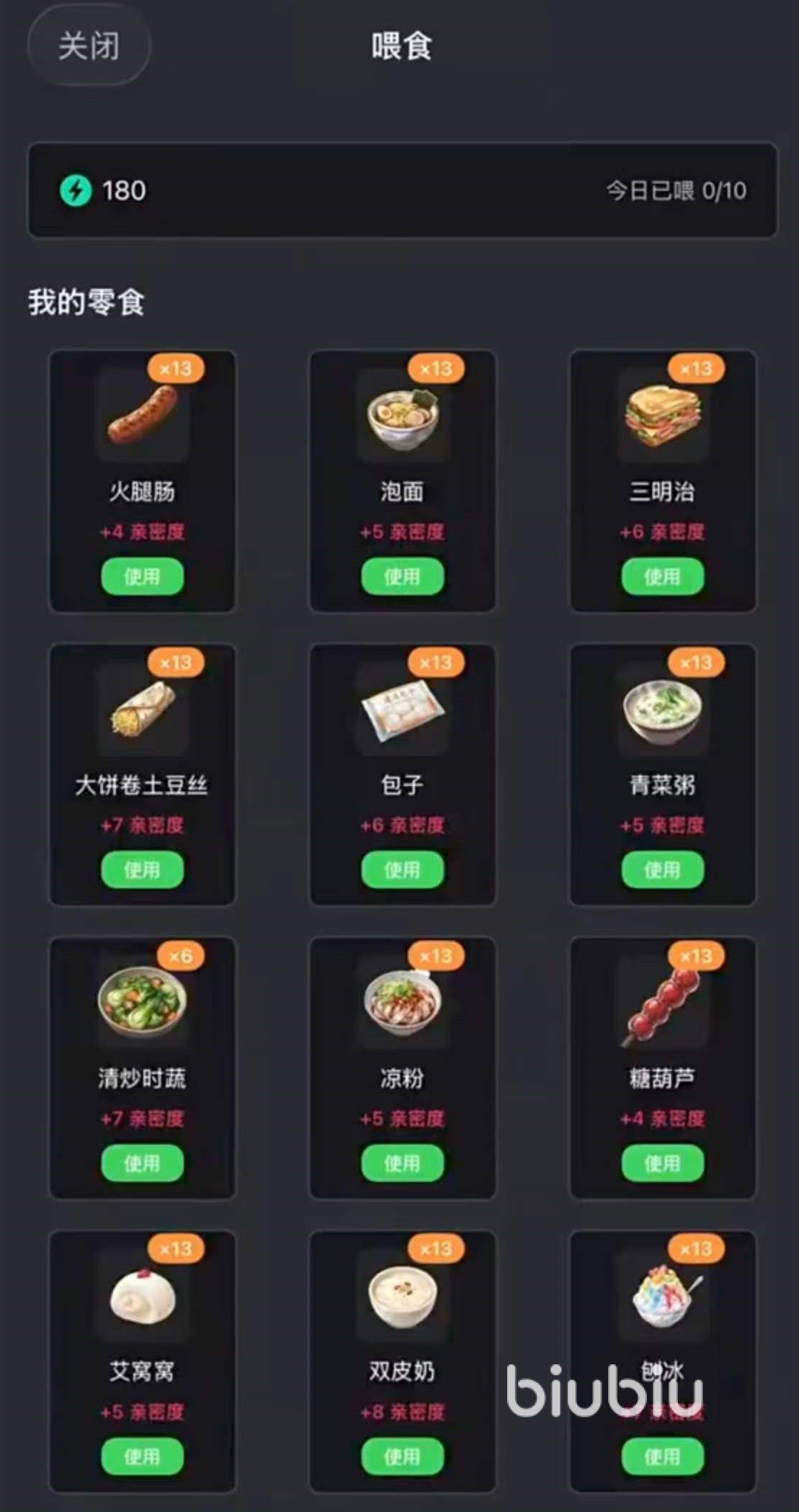Viewport: 799px width, 1512px height.
Task: Close the feeding panel with 关闭
Action: 89,46
